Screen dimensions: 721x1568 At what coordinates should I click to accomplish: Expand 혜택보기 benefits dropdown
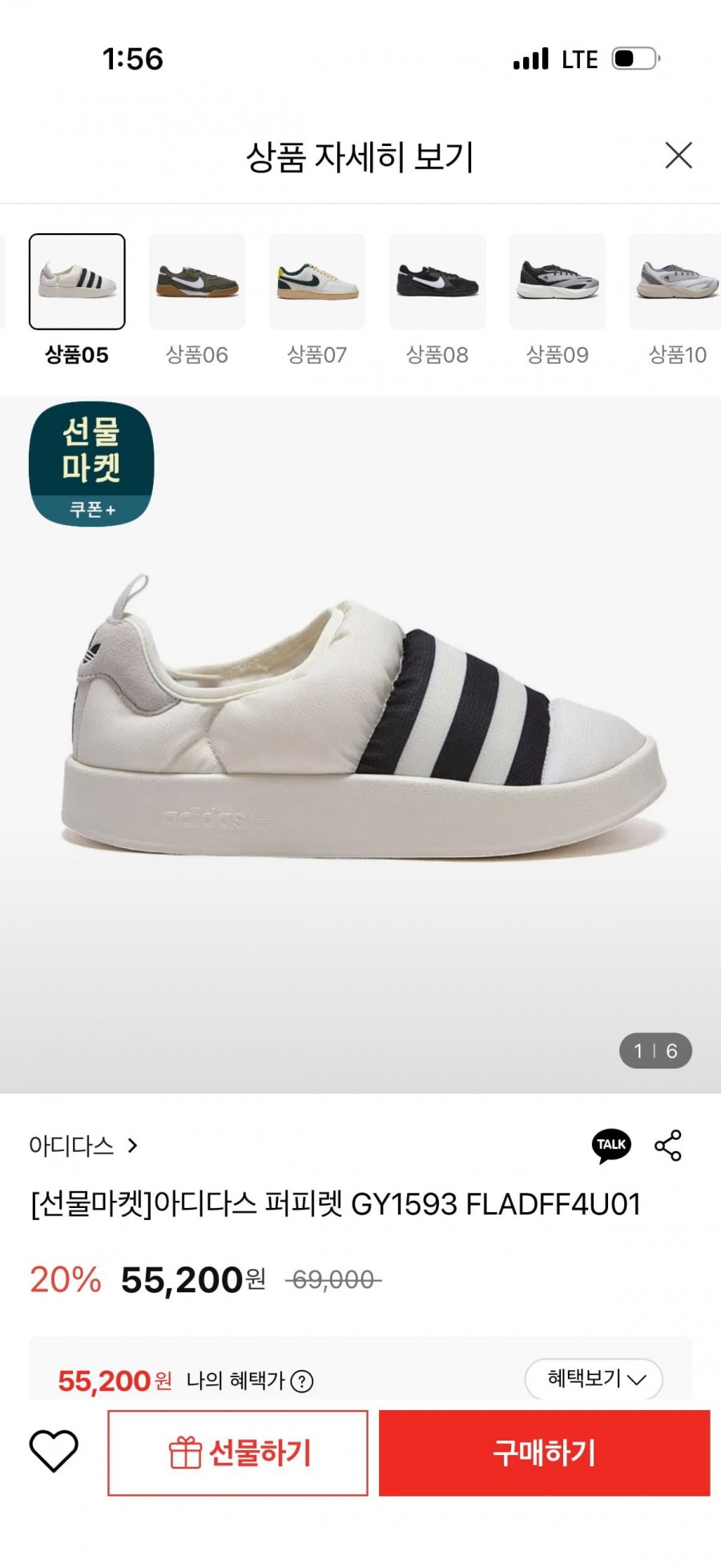[594, 1379]
